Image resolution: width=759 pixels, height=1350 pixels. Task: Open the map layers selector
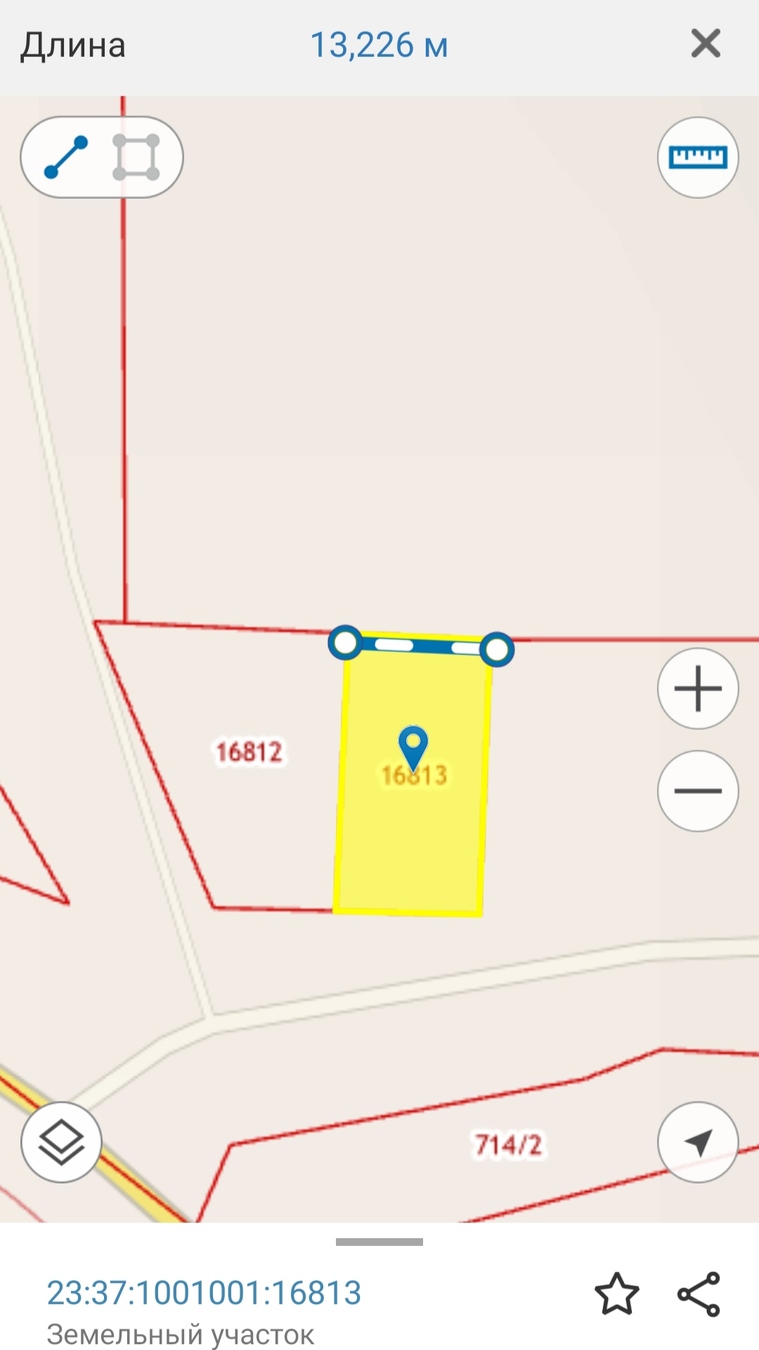pos(61,1142)
